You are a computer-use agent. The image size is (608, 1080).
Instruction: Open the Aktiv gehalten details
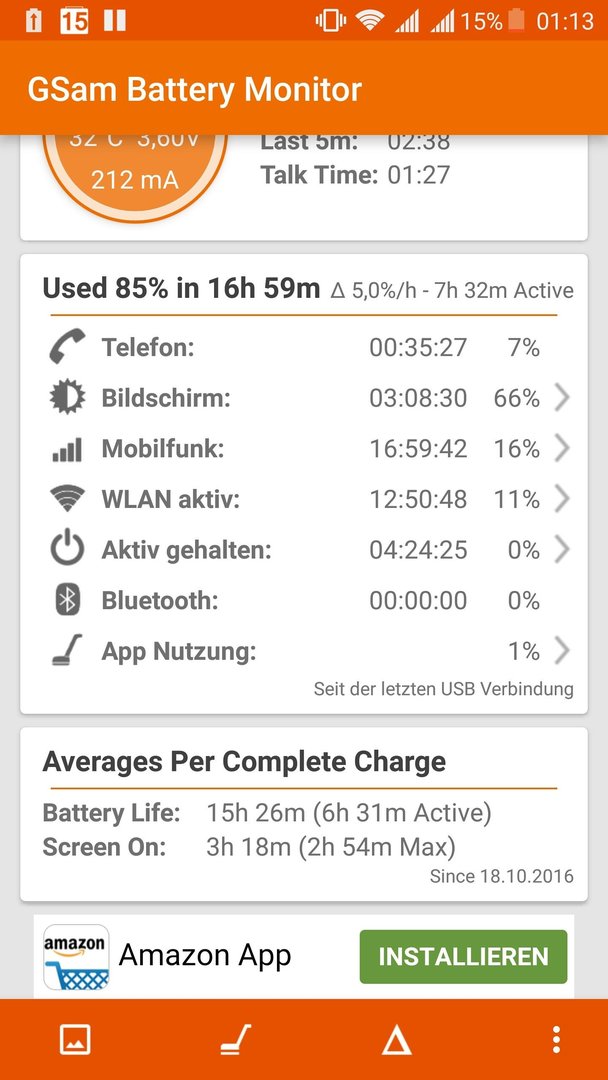tap(304, 550)
